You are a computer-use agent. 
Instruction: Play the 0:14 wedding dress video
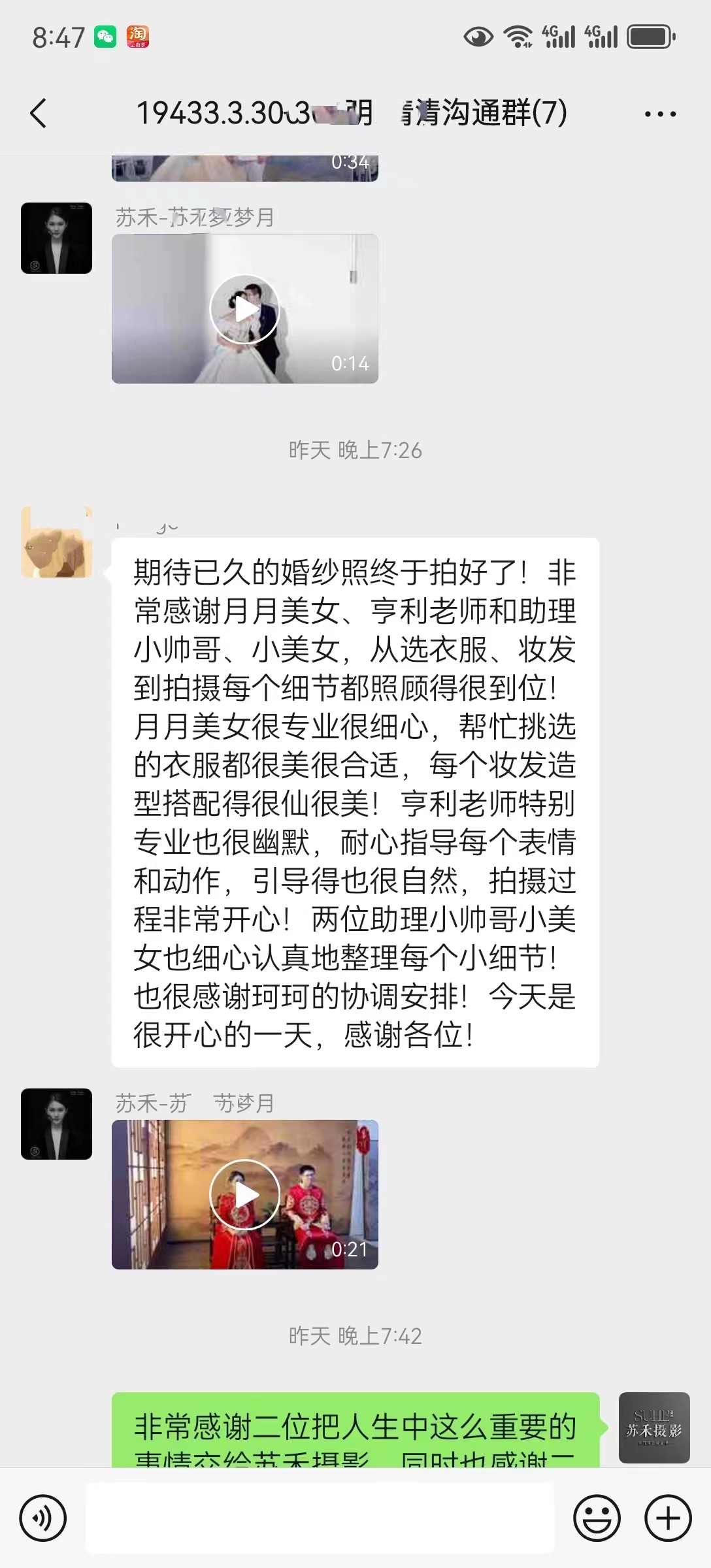[245, 309]
